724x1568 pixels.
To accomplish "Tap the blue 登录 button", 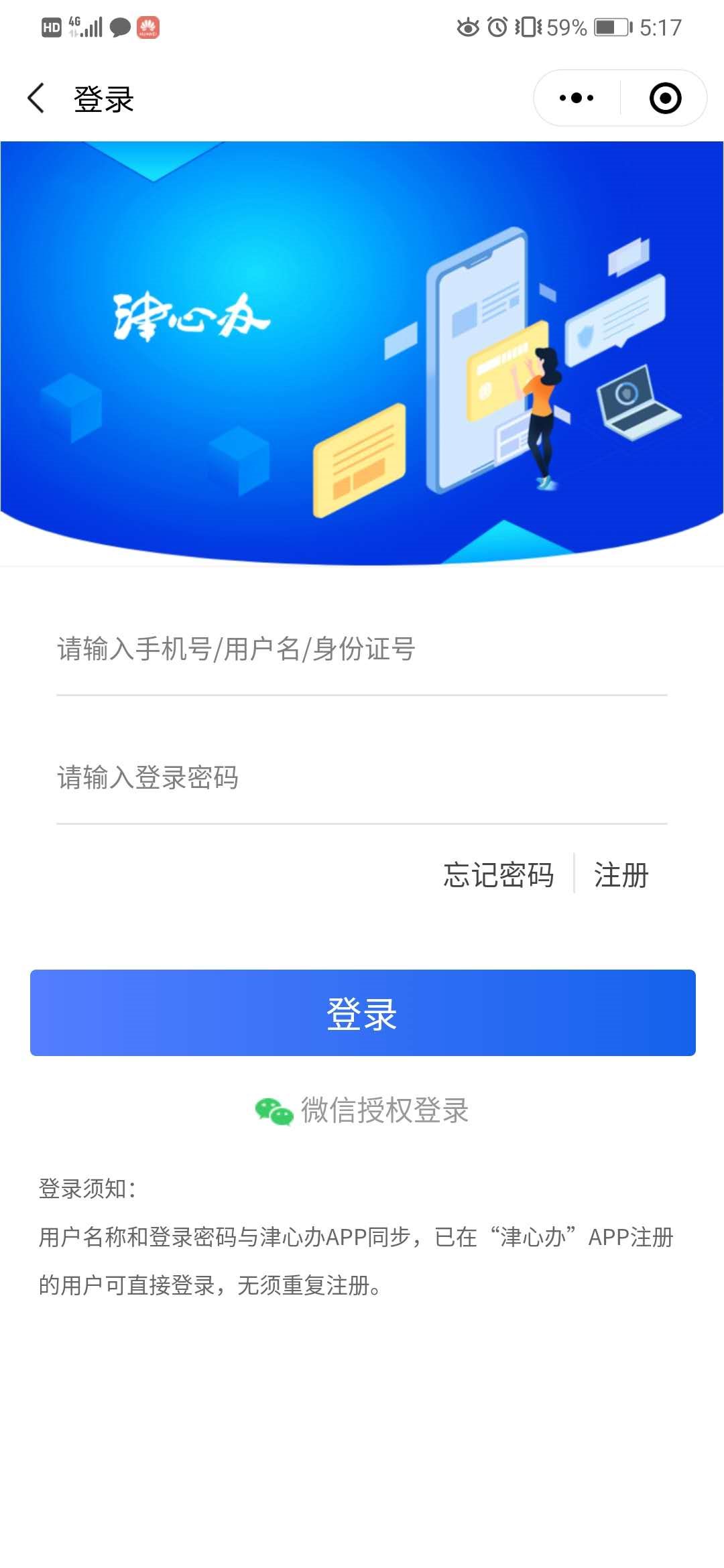I will pos(362,1012).
